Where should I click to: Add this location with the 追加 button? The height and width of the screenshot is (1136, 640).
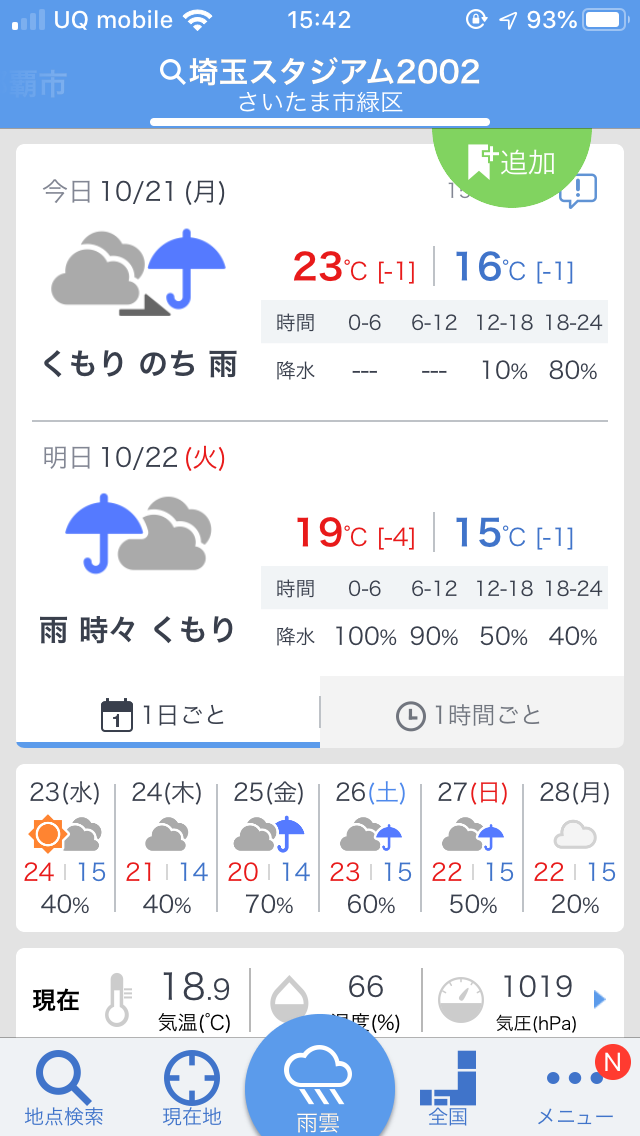(x=511, y=162)
